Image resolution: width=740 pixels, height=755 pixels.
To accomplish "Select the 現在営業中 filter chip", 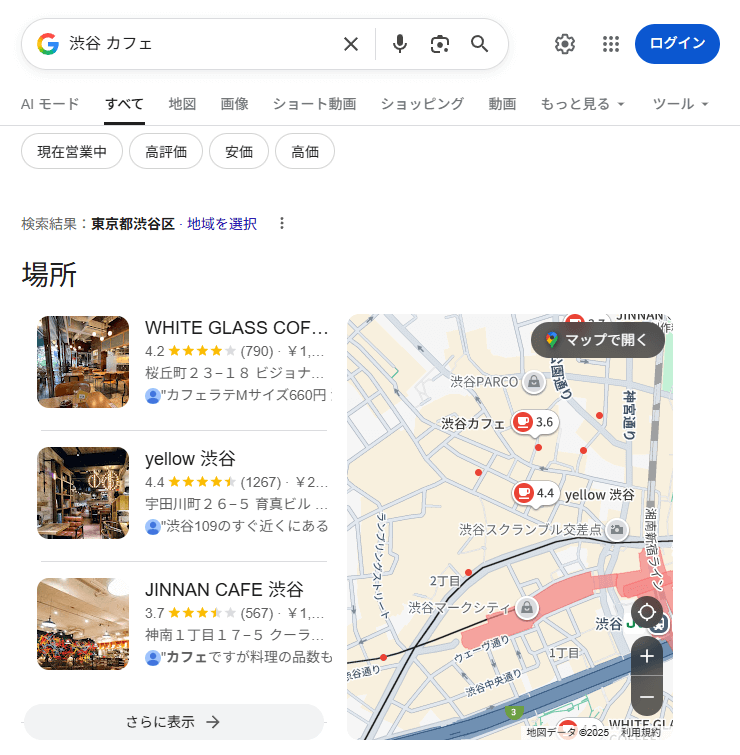I will click(x=72, y=152).
